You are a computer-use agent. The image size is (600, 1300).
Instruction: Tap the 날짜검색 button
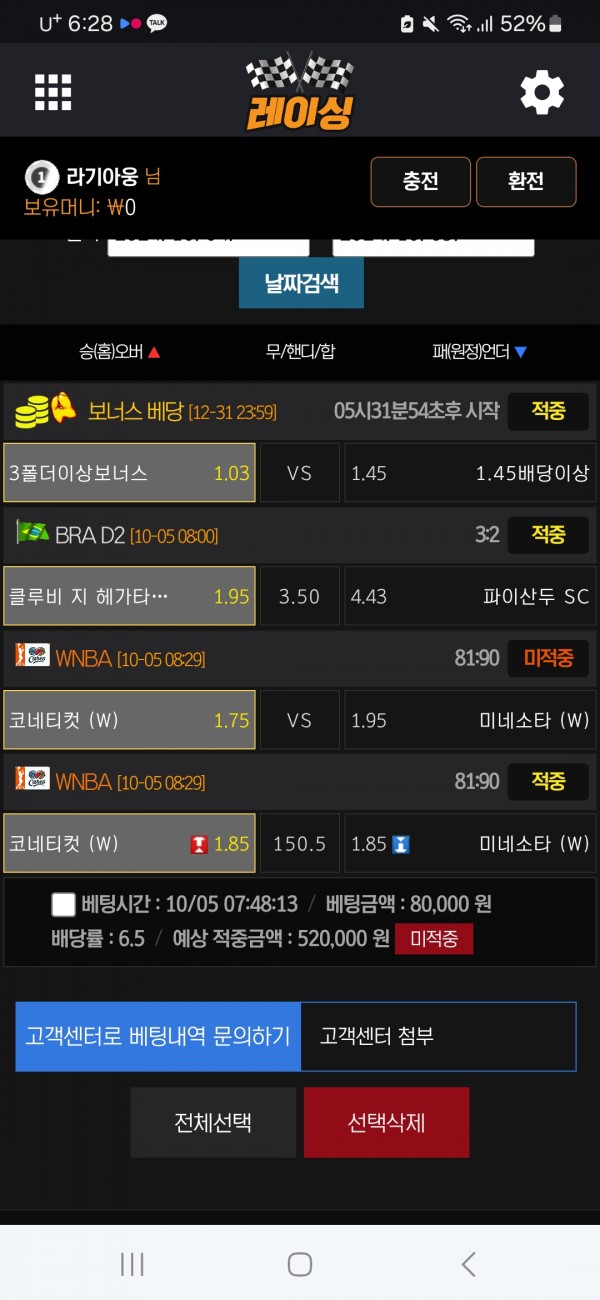tap(301, 283)
